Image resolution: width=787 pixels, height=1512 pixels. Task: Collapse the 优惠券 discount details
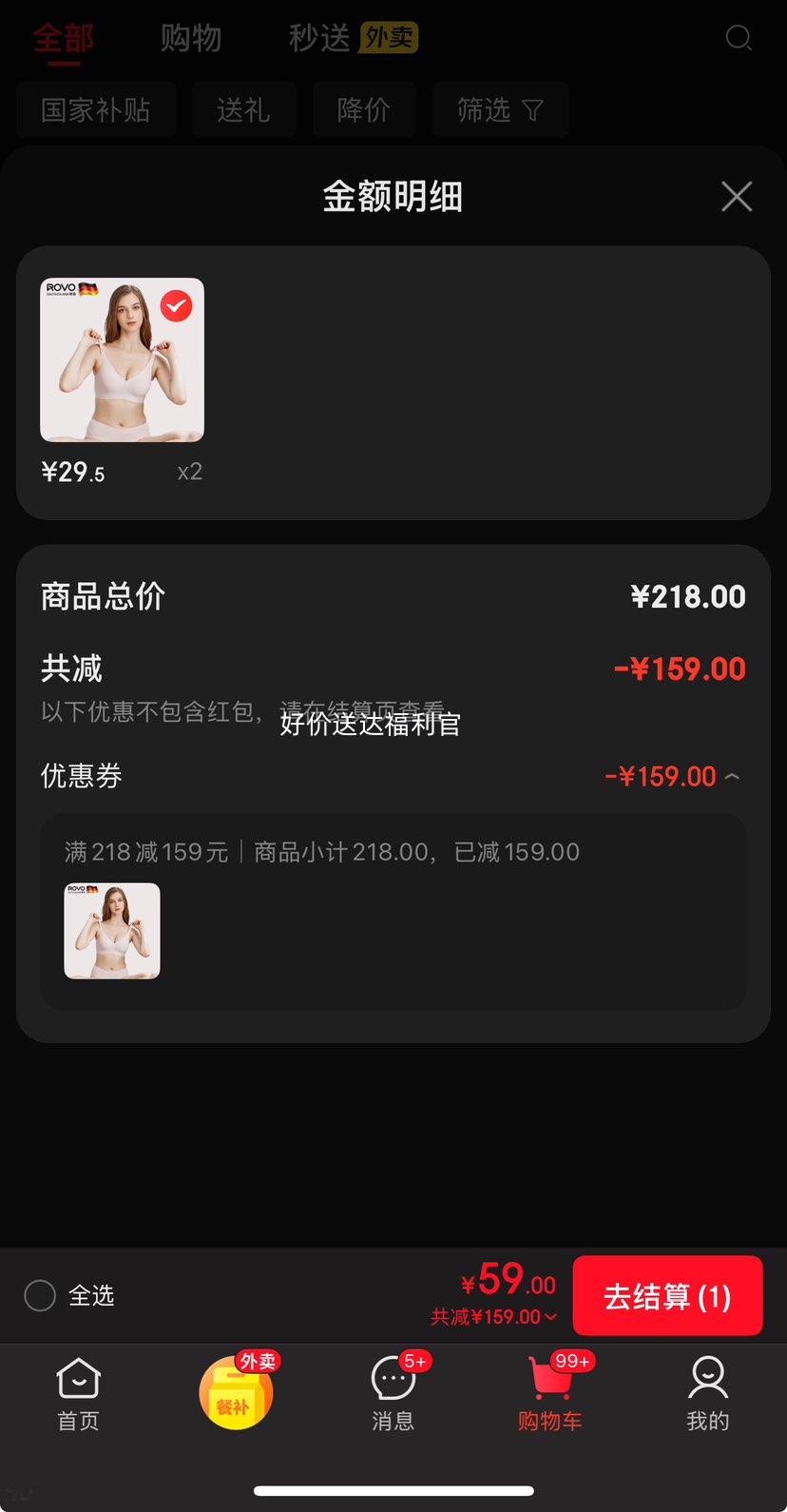coord(731,777)
